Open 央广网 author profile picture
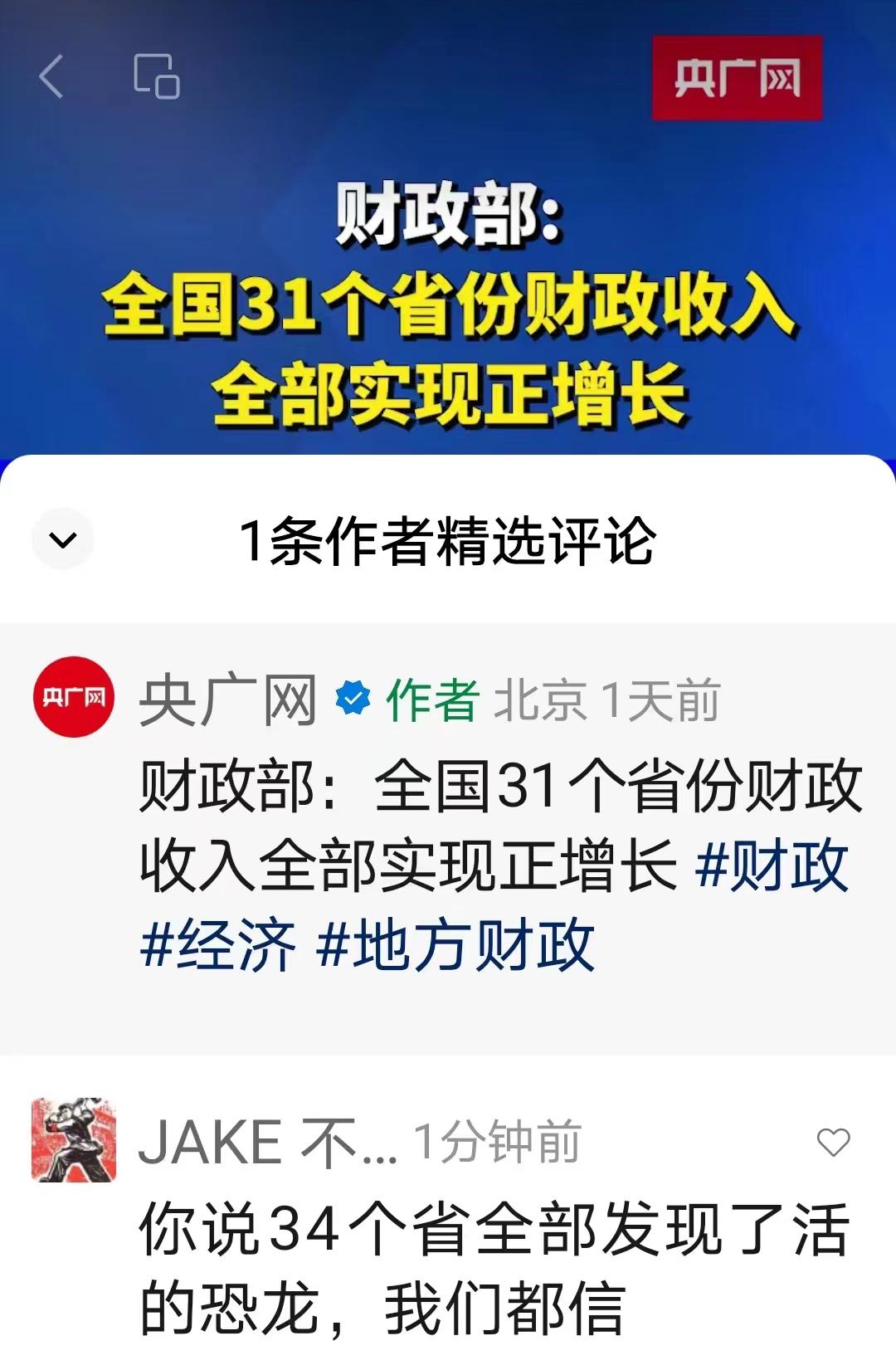Screen dimensions: 896x1365 74,697
